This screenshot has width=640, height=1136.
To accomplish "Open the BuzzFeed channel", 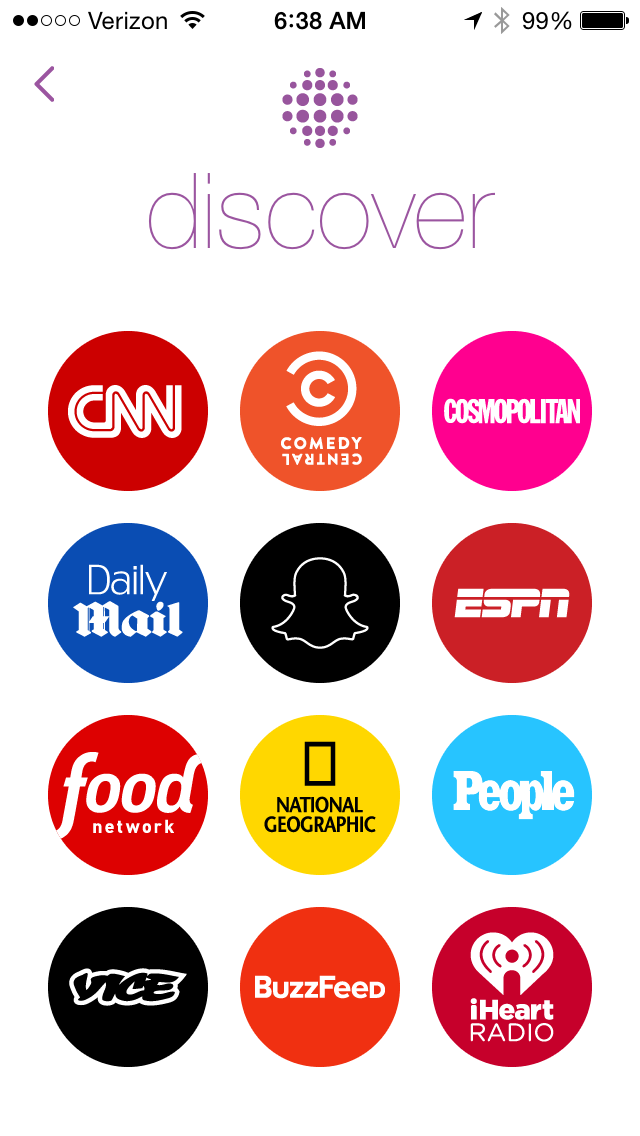I will 320,987.
